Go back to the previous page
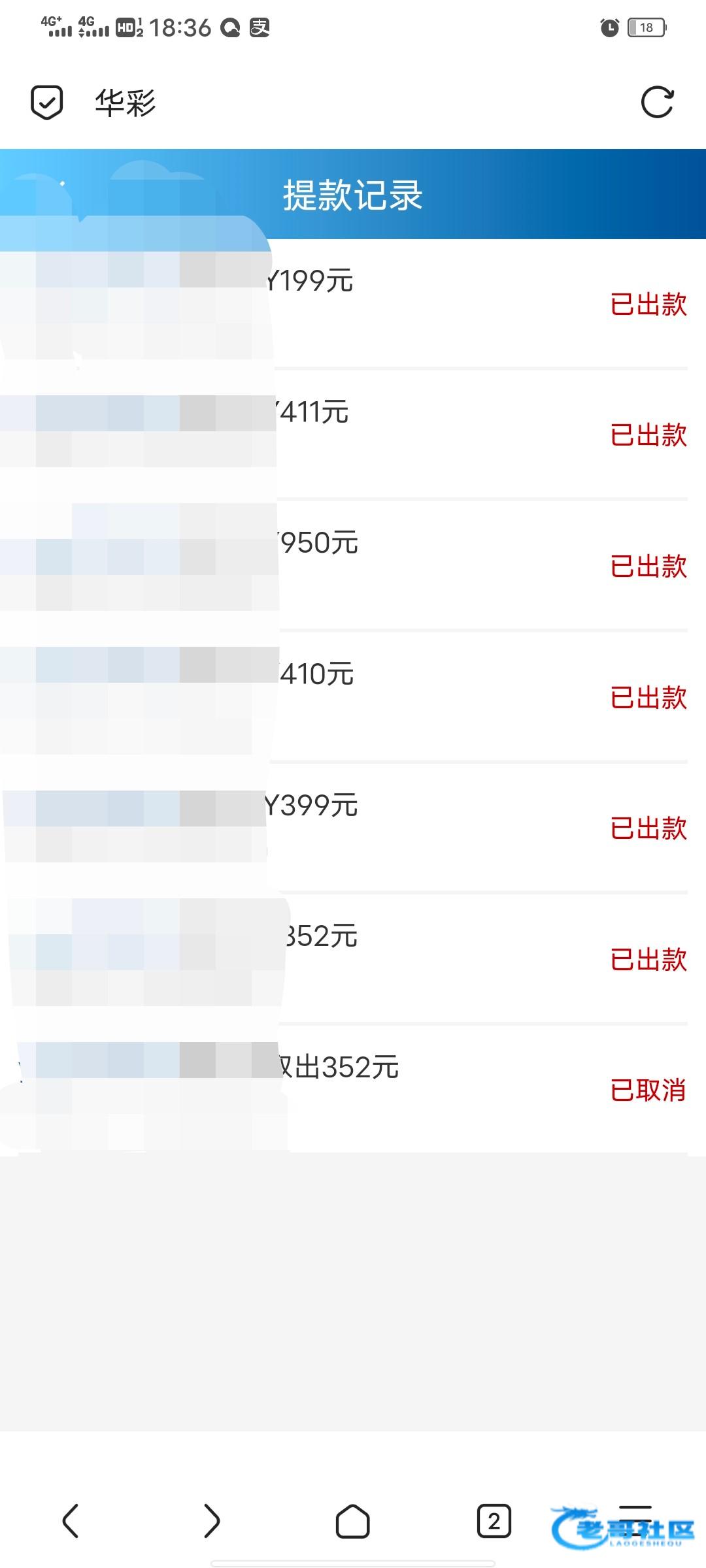 (x=71, y=1521)
